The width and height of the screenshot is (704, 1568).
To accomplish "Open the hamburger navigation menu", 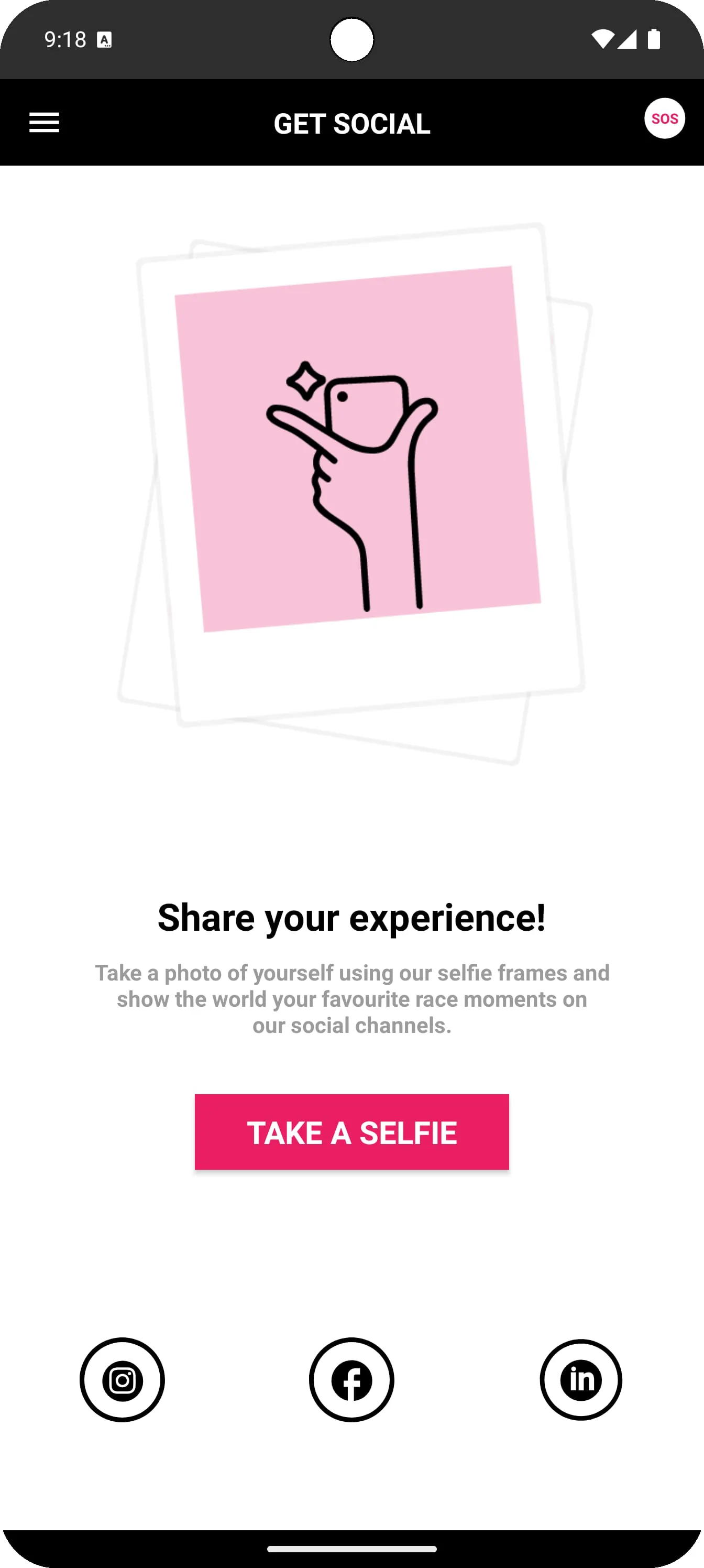I will (x=45, y=122).
